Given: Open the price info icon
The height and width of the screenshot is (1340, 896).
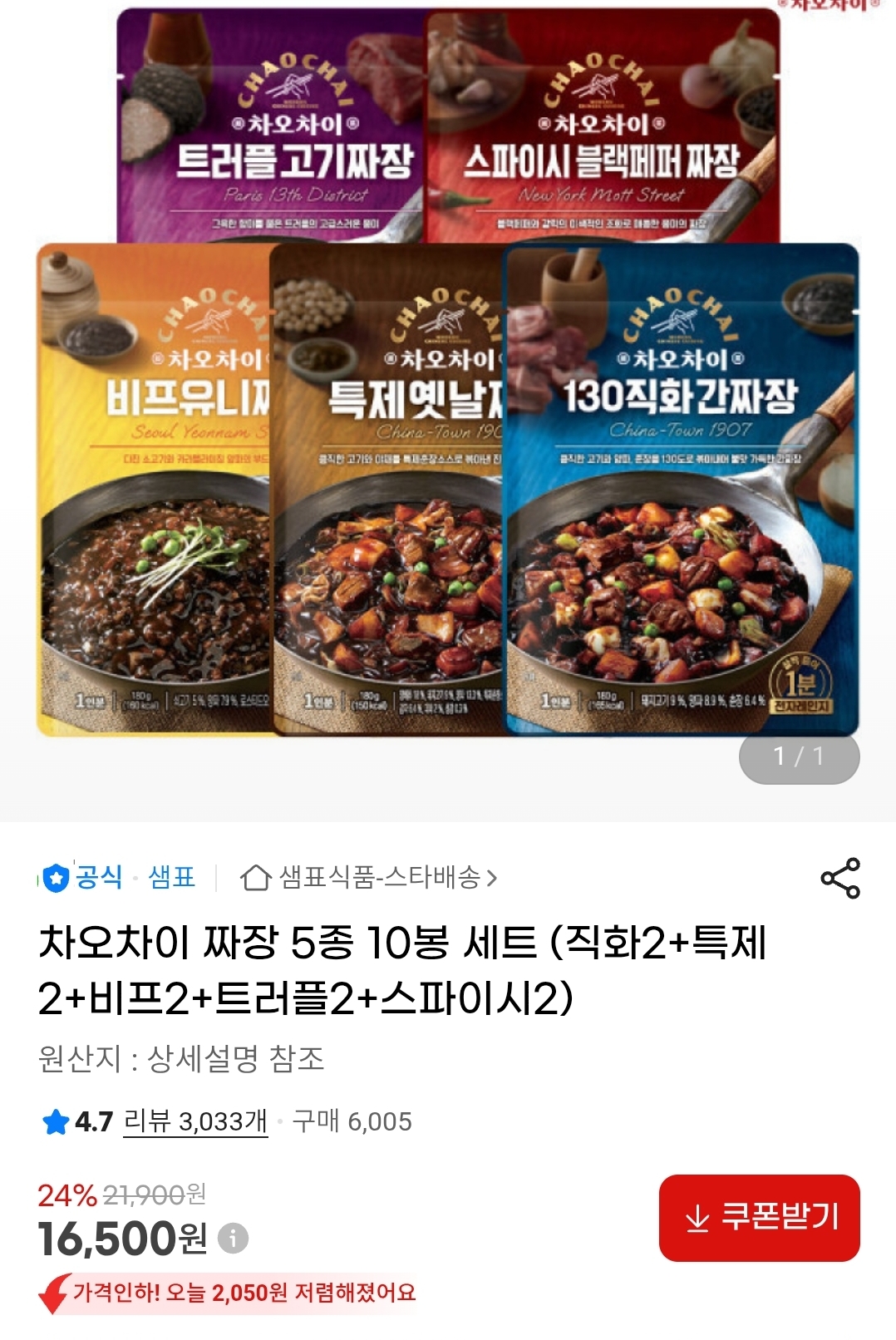Looking at the screenshot, I should (x=233, y=1239).
